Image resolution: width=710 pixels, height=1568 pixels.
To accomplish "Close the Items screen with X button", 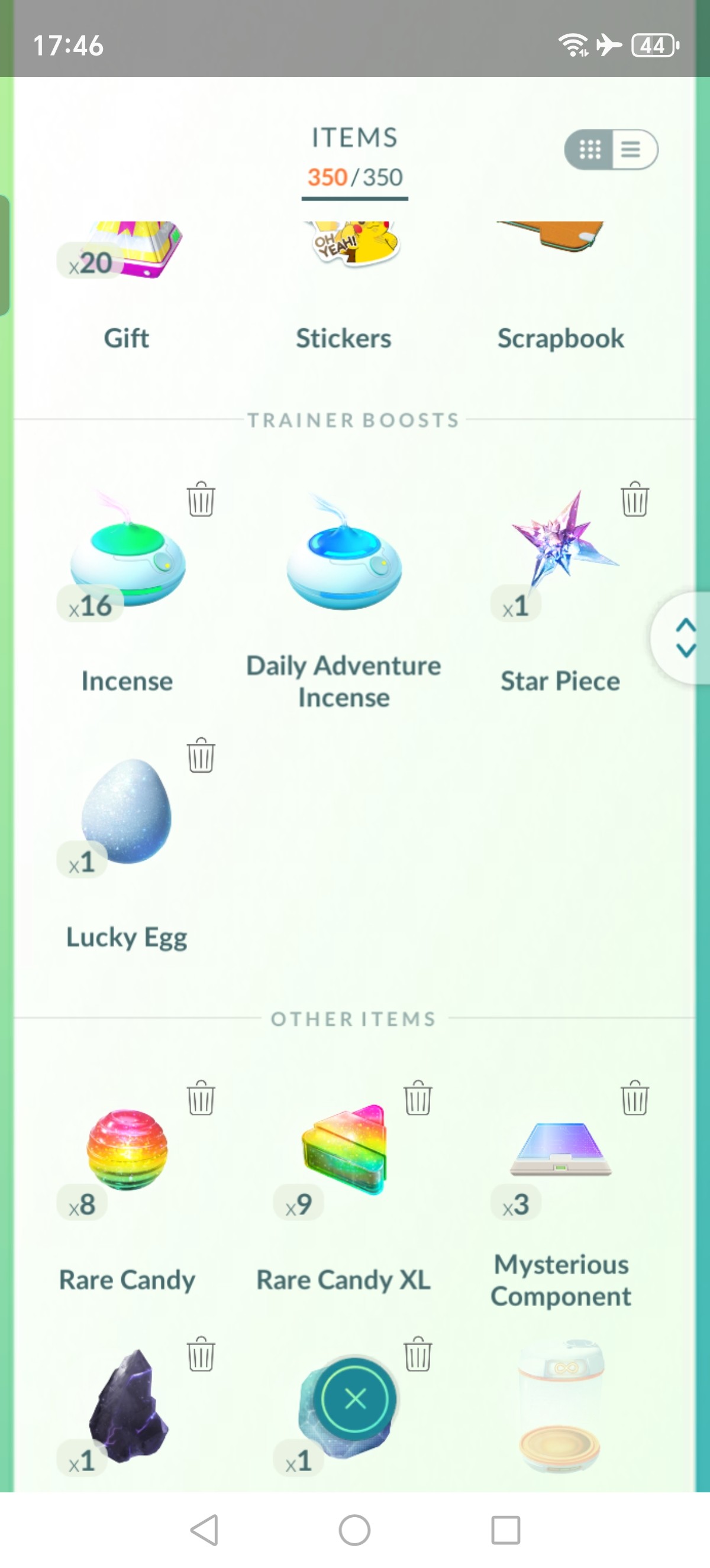I will pos(355,1399).
